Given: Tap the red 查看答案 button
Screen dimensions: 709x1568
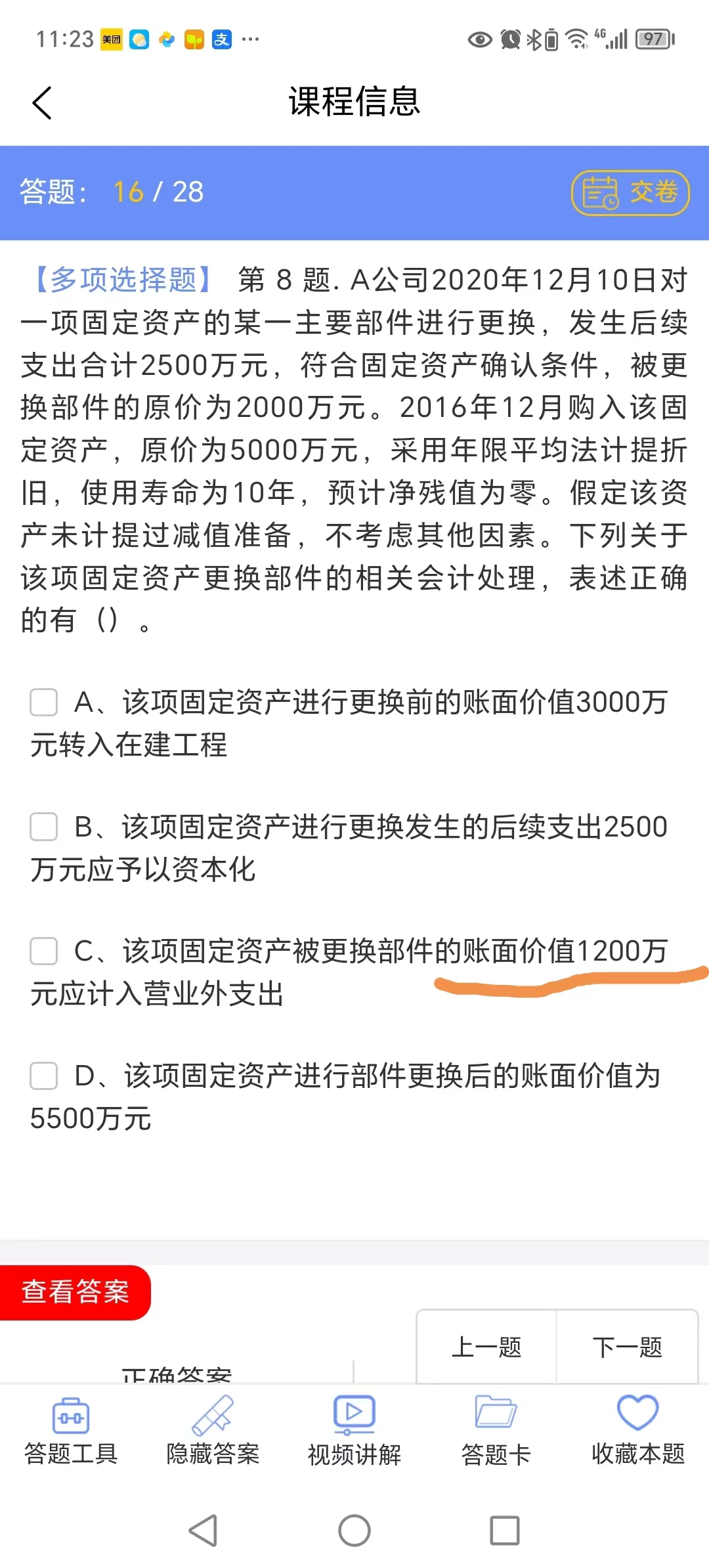Looking at the screenshot, I should (x=75, y=1292).
